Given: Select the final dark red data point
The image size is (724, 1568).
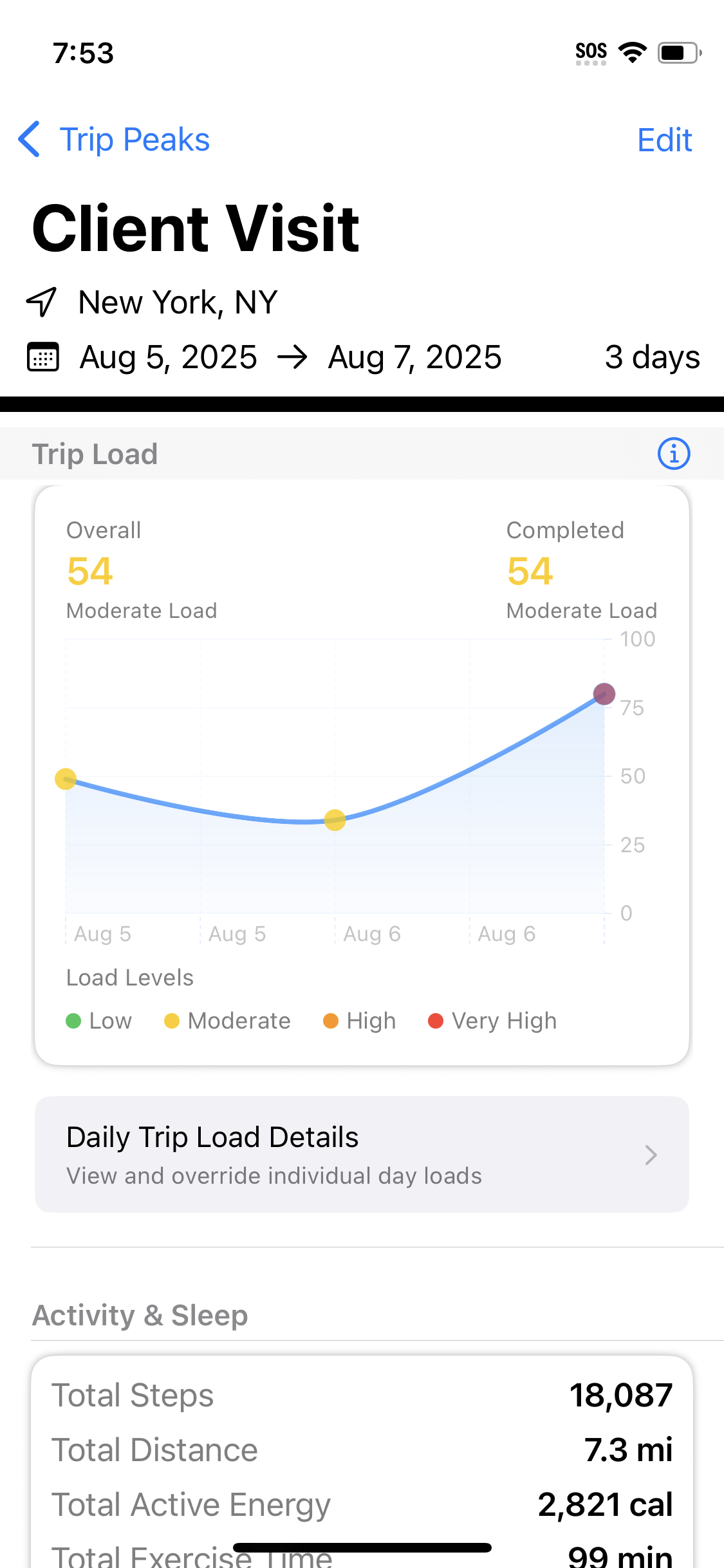Looking at the screenshot, I should (x=604, y=695).
